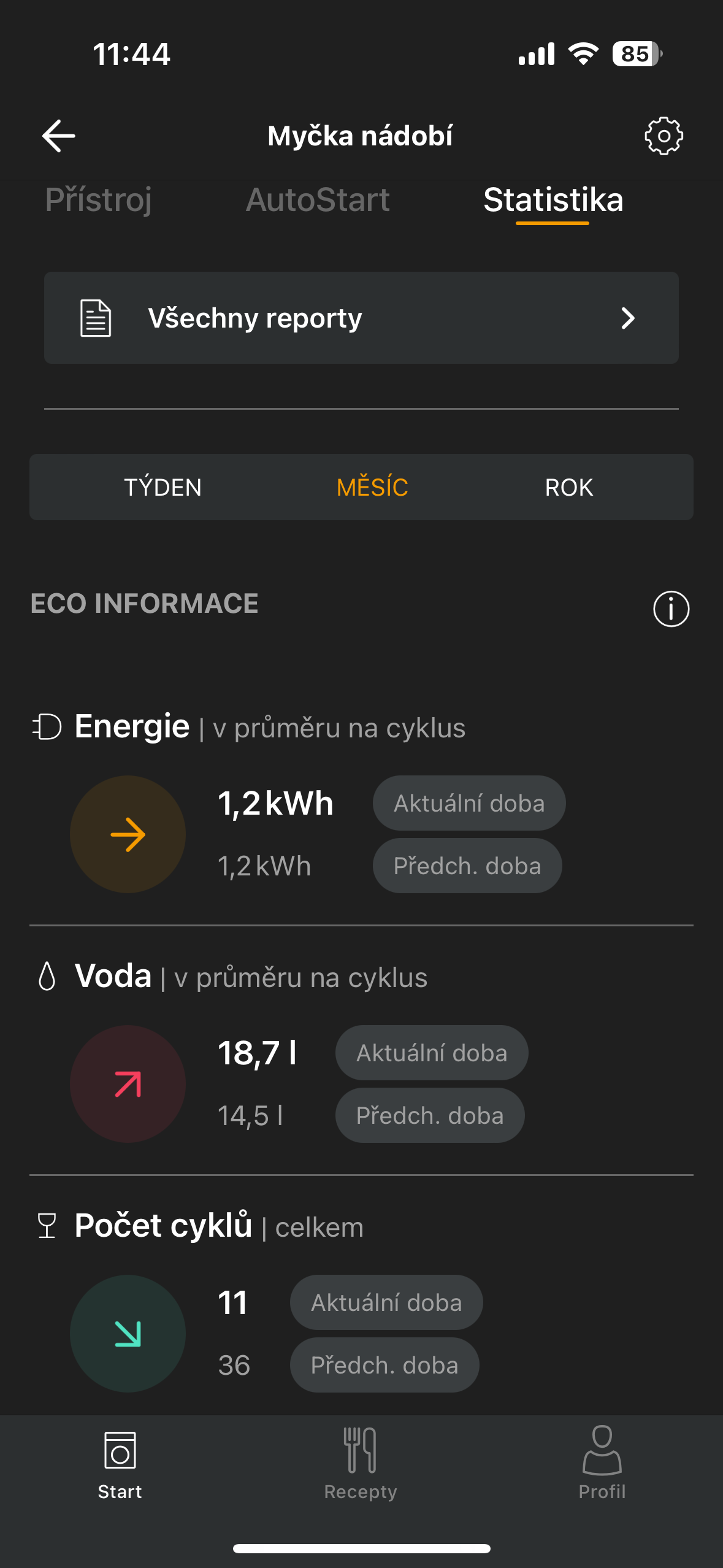Click the glass icon next to Počet cyklů
The width and height of the screenshot is (723, 1568).
click(x=48, y=1224)
